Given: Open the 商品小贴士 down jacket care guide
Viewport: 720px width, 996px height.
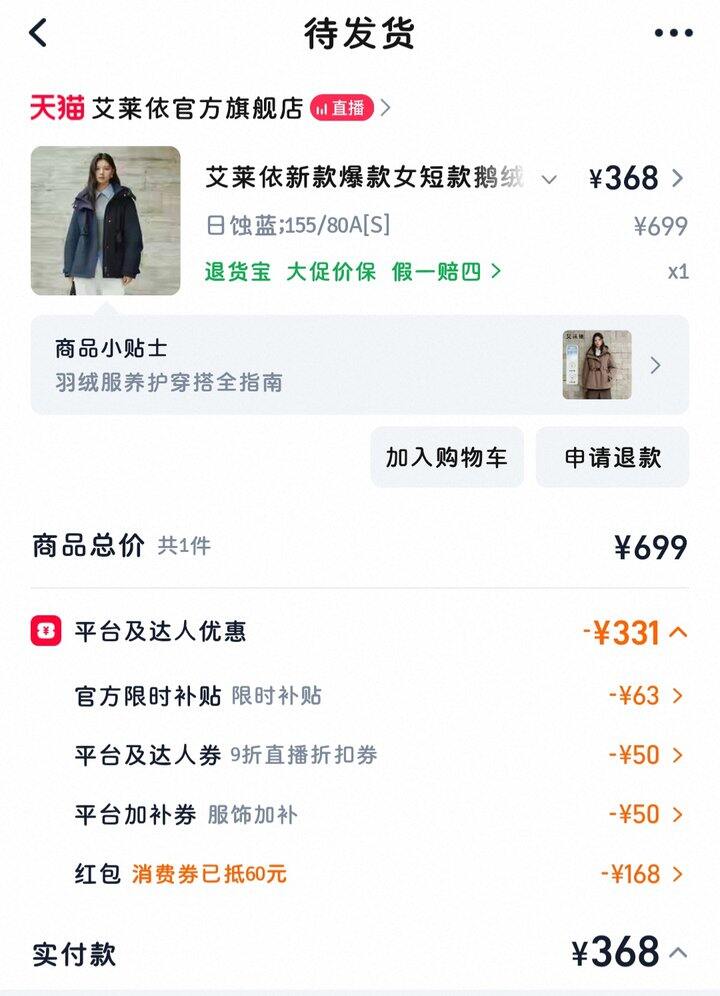Looking at the screenshot, I should click(359, 365).
